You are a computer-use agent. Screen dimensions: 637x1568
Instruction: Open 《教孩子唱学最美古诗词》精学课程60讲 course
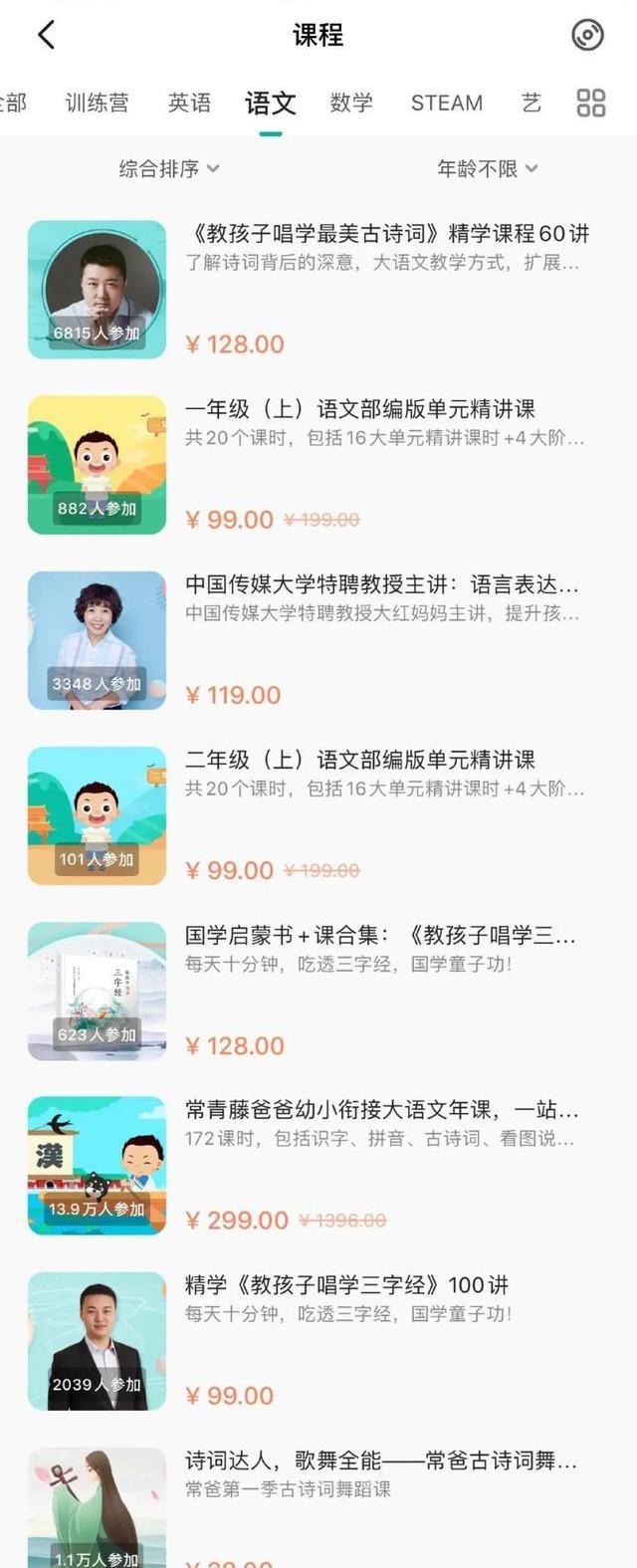tap(386, 235)
